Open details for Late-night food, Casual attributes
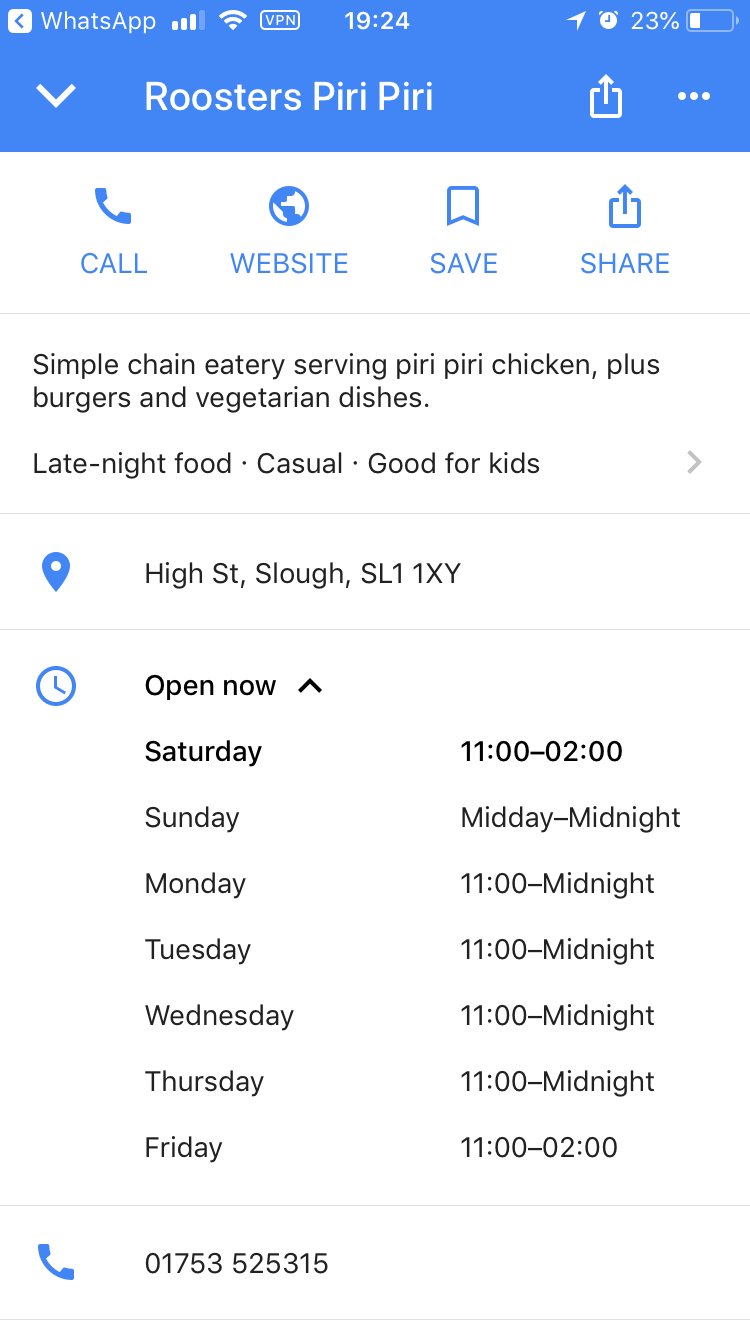750x1334 pixels. pyautogui.click(x=375, y=463)
